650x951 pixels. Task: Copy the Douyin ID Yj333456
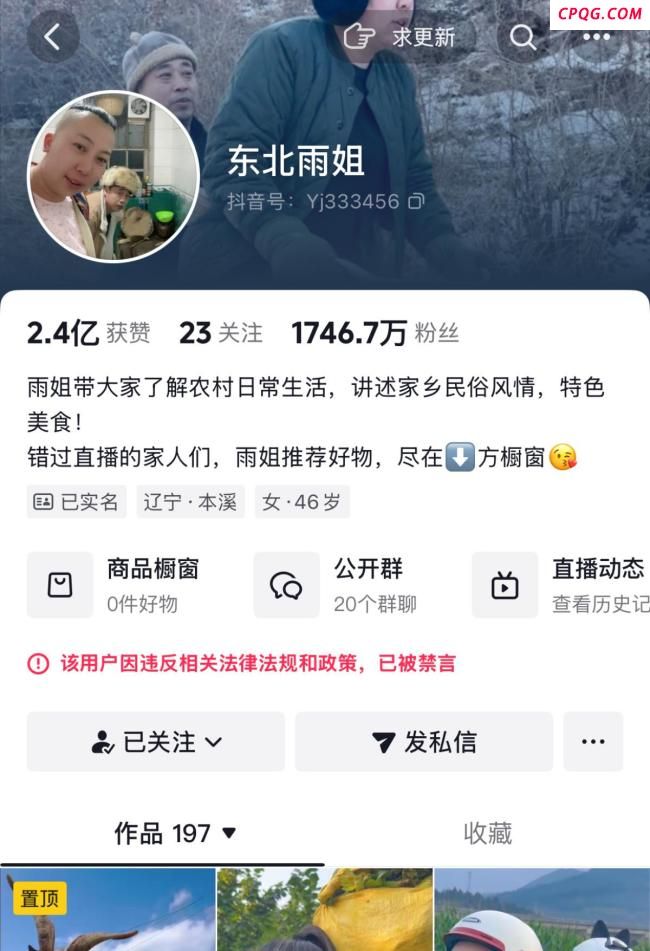tap(416, 202)
